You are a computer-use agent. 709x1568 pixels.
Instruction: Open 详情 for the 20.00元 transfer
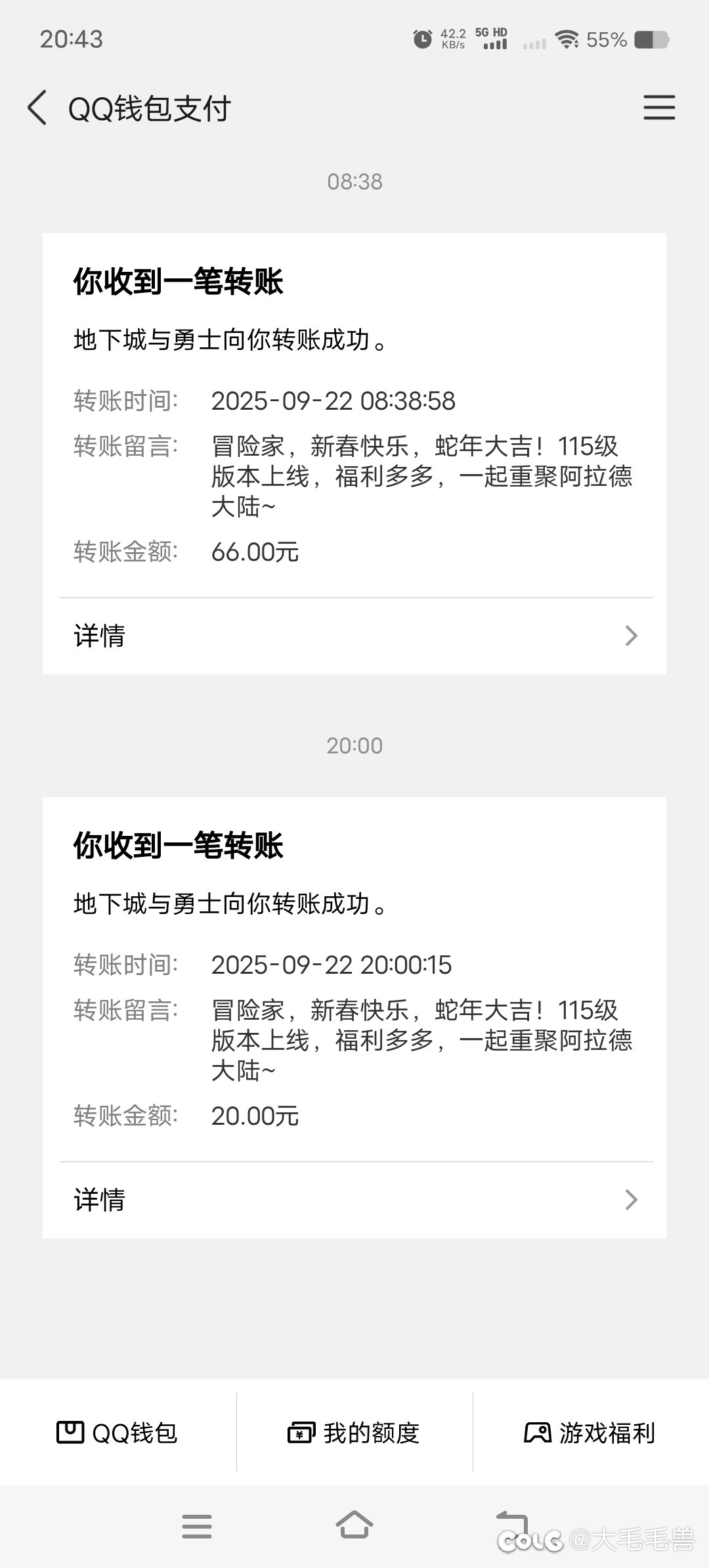[x=354, y=1200]
